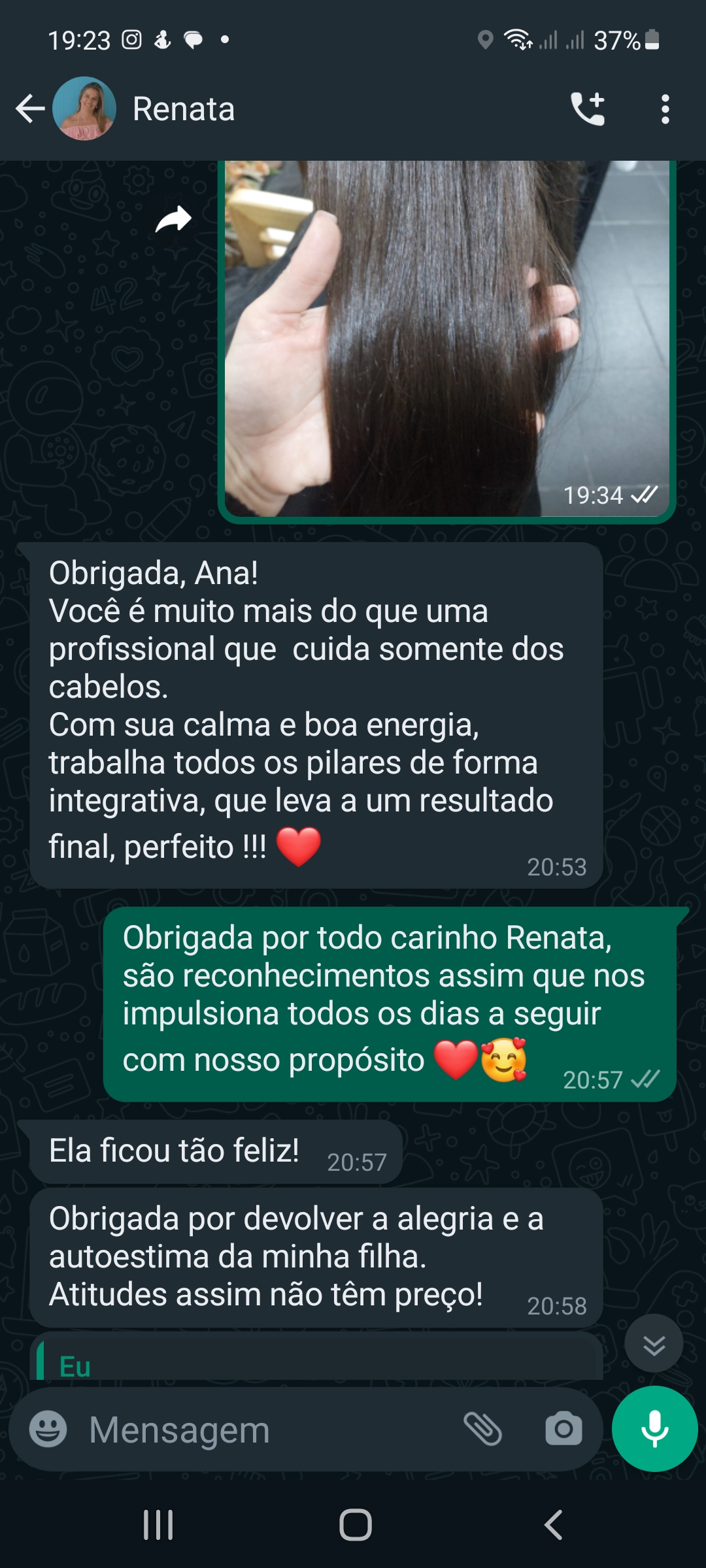Open the overflow menu with three dots
Viewport: 706px width, 1568px height.
665,108
